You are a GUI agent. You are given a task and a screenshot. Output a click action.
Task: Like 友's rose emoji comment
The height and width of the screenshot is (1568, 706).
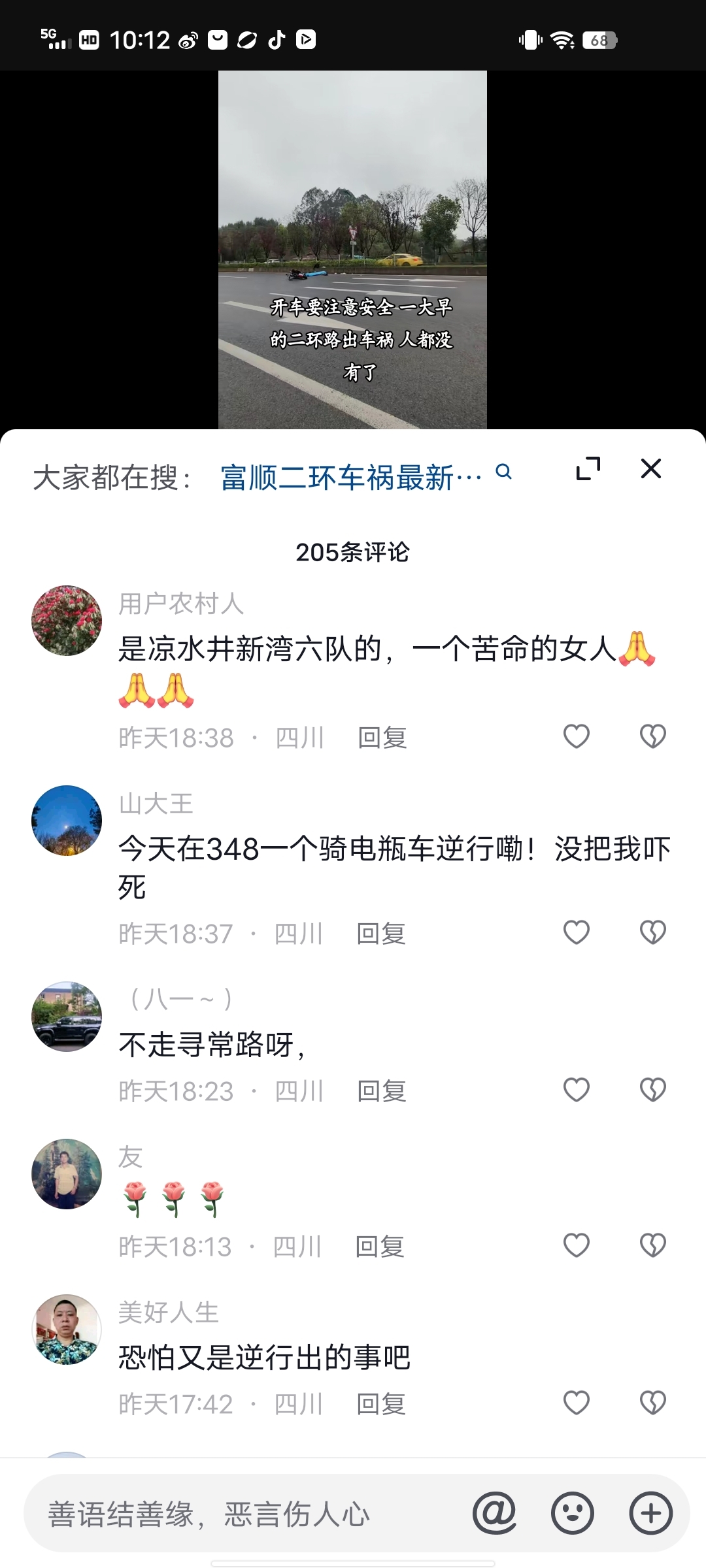[x=576, y=1245]
